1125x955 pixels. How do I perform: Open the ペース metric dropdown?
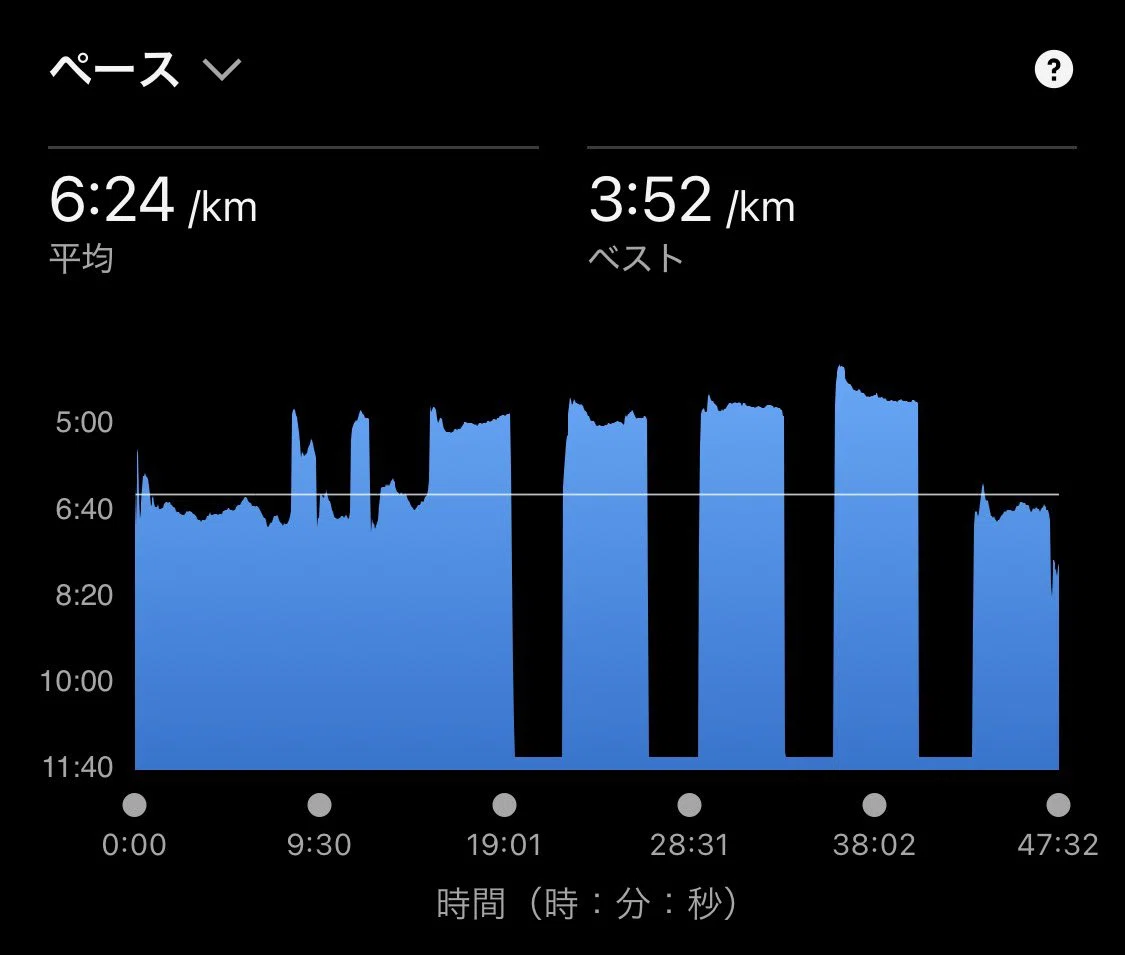146,70
